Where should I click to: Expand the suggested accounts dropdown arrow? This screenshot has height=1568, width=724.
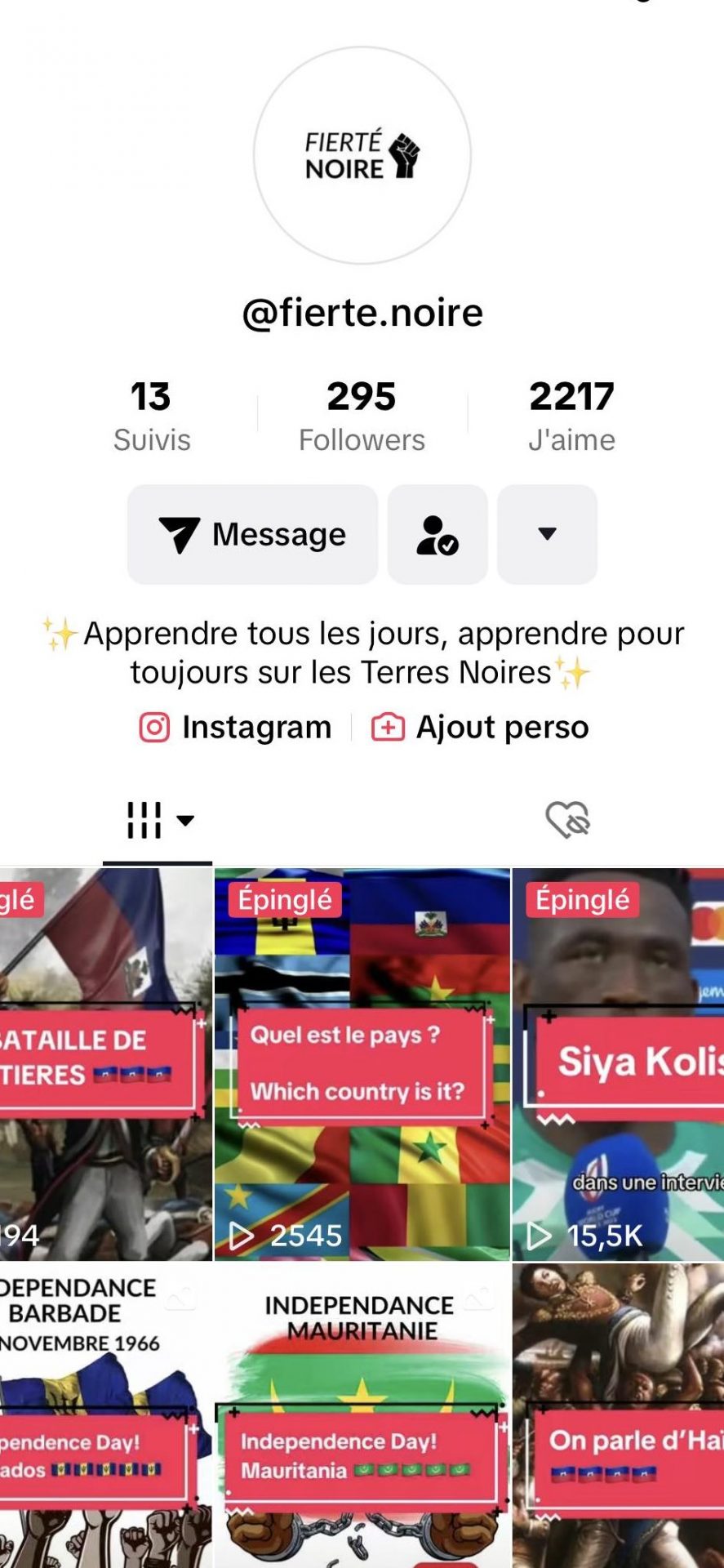tap(547, 535)
